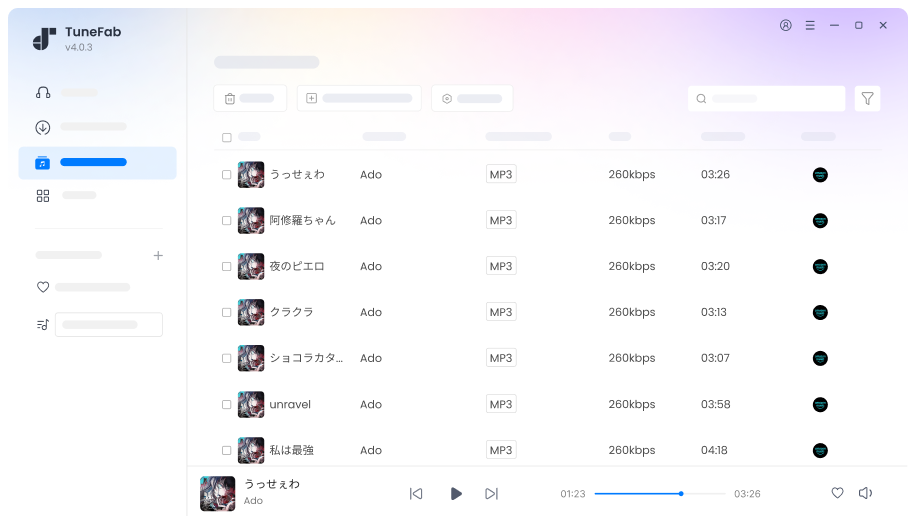Tick the checkbox next to unravel
The height and width of the screenshot is (524, 916).
coord(227,405)
